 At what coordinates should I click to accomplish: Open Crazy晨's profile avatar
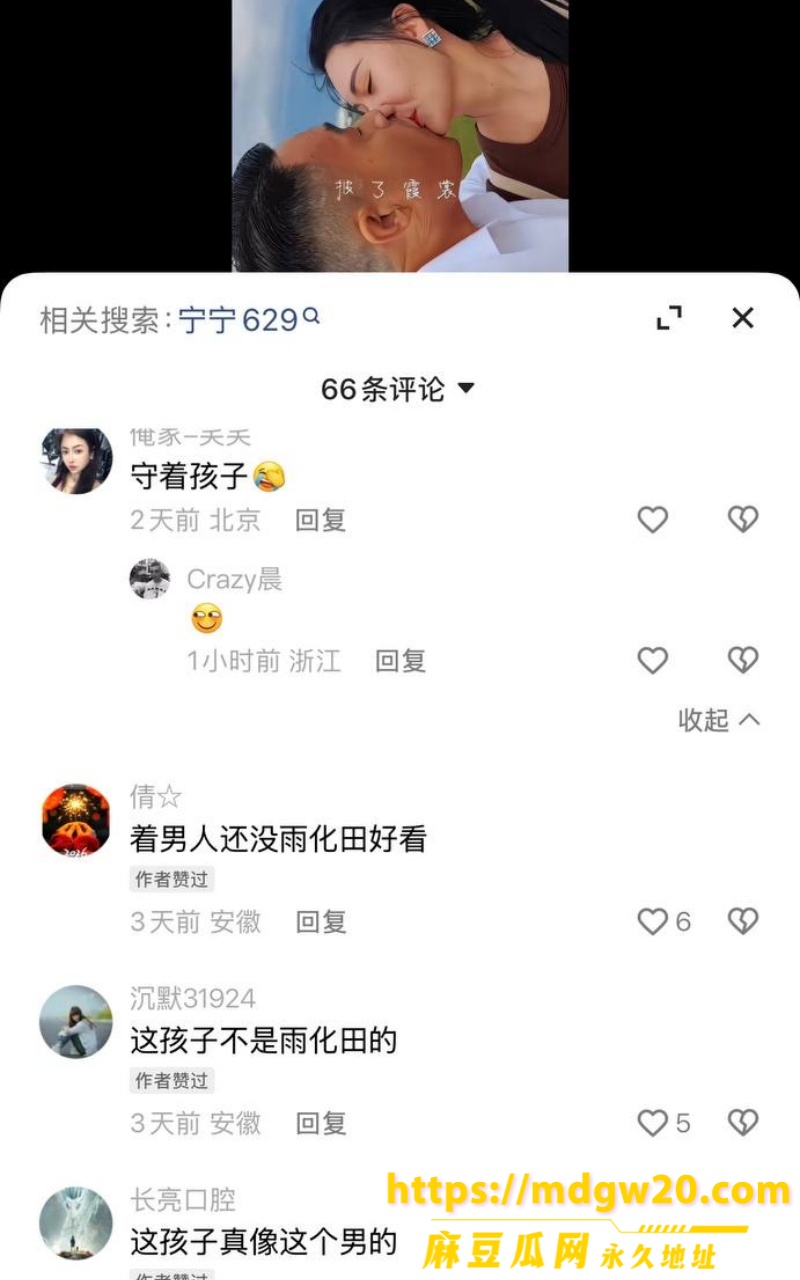(x=150, y=579)
